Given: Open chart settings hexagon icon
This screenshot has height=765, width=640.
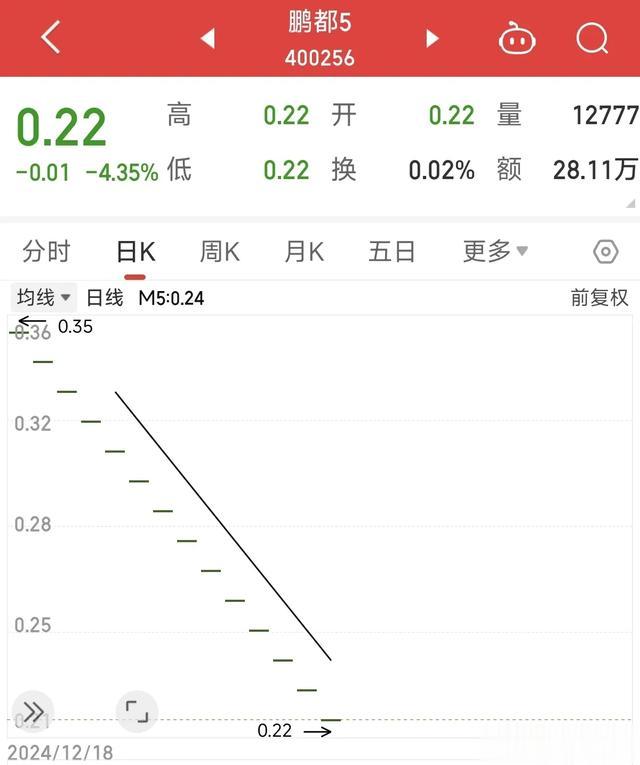Looking at the screenshot, I should [x=605, y=251].
